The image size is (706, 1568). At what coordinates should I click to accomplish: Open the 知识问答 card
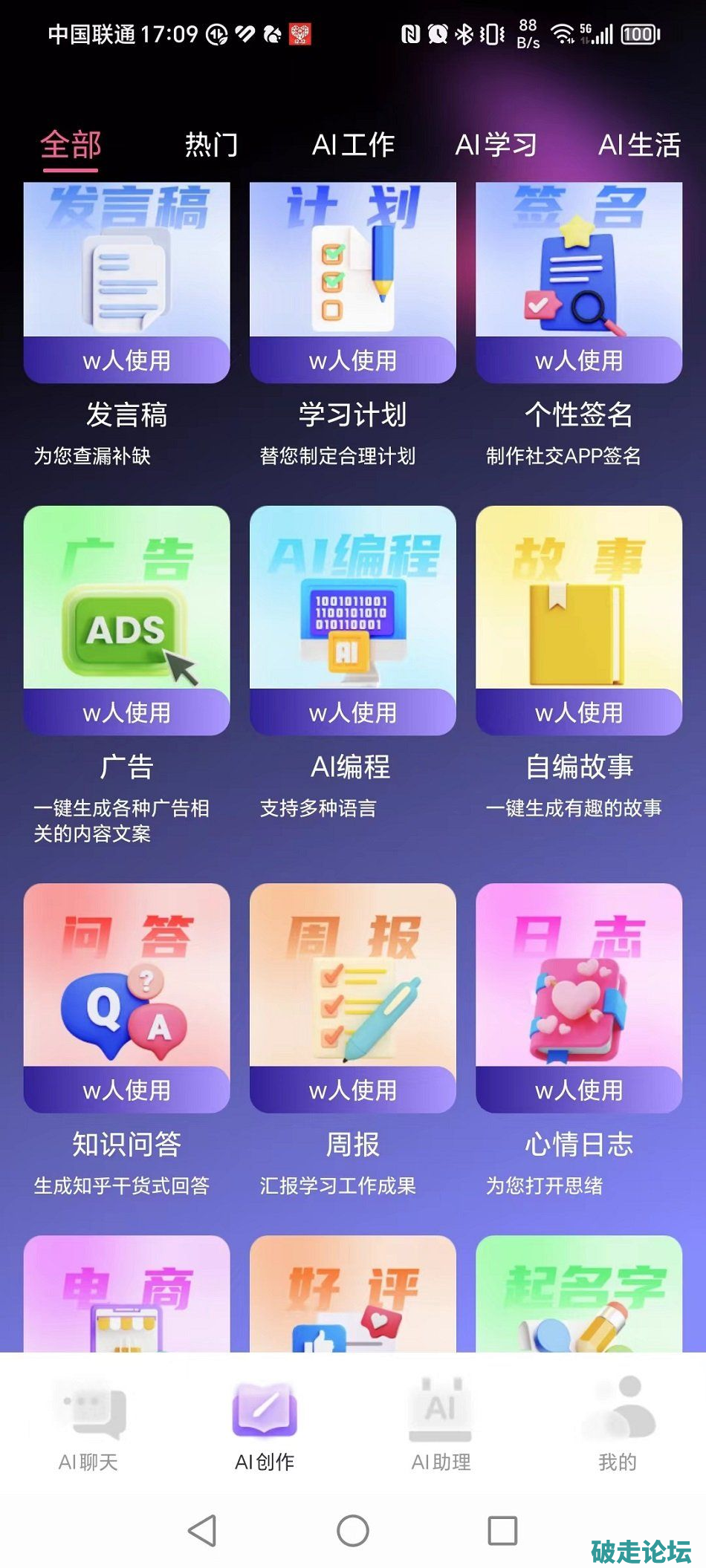click(126, 997)
